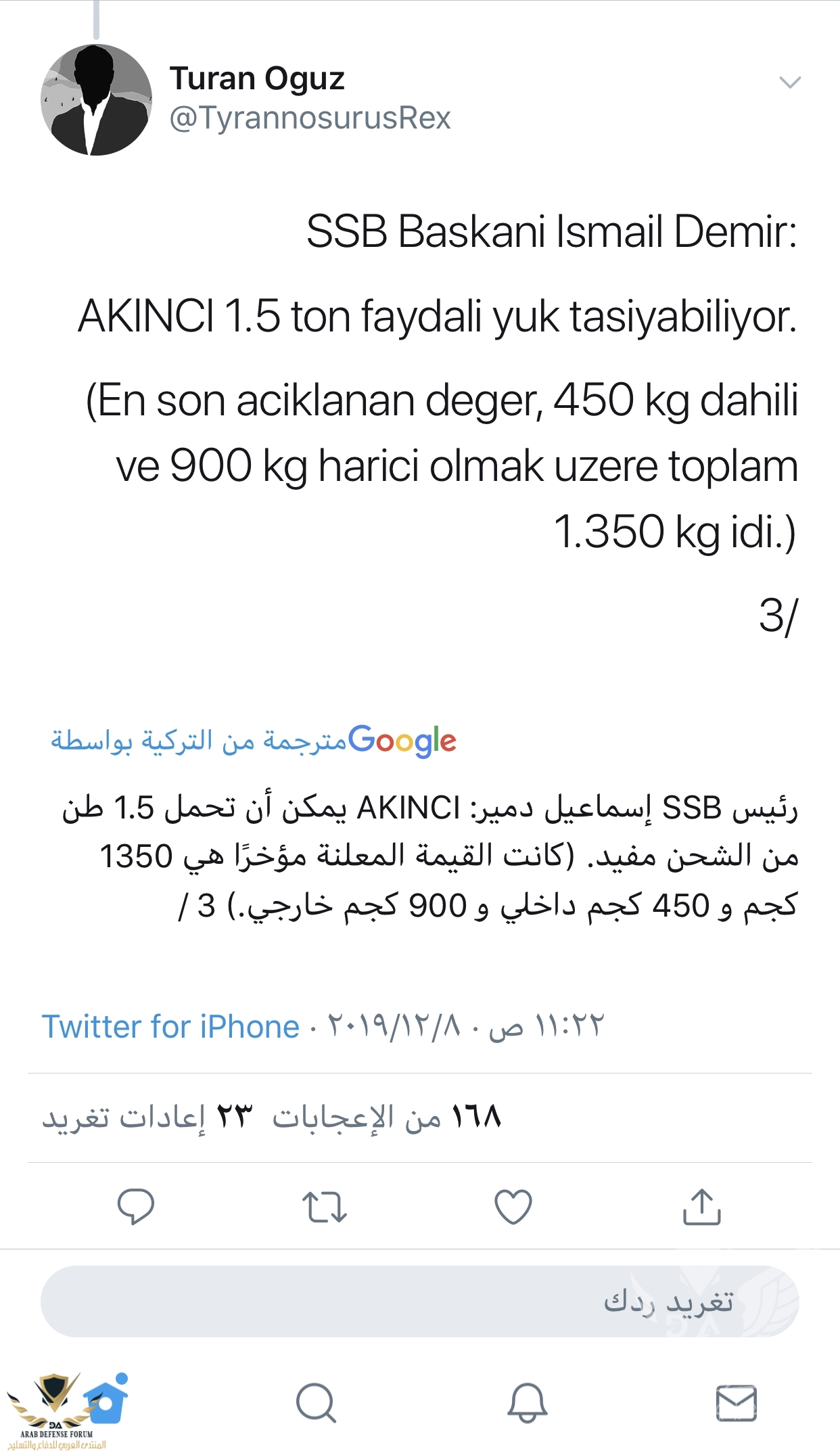The image size is (840, 1453).
Task: Open the Twitter for iPhone source link
Action: [170, 1027]
